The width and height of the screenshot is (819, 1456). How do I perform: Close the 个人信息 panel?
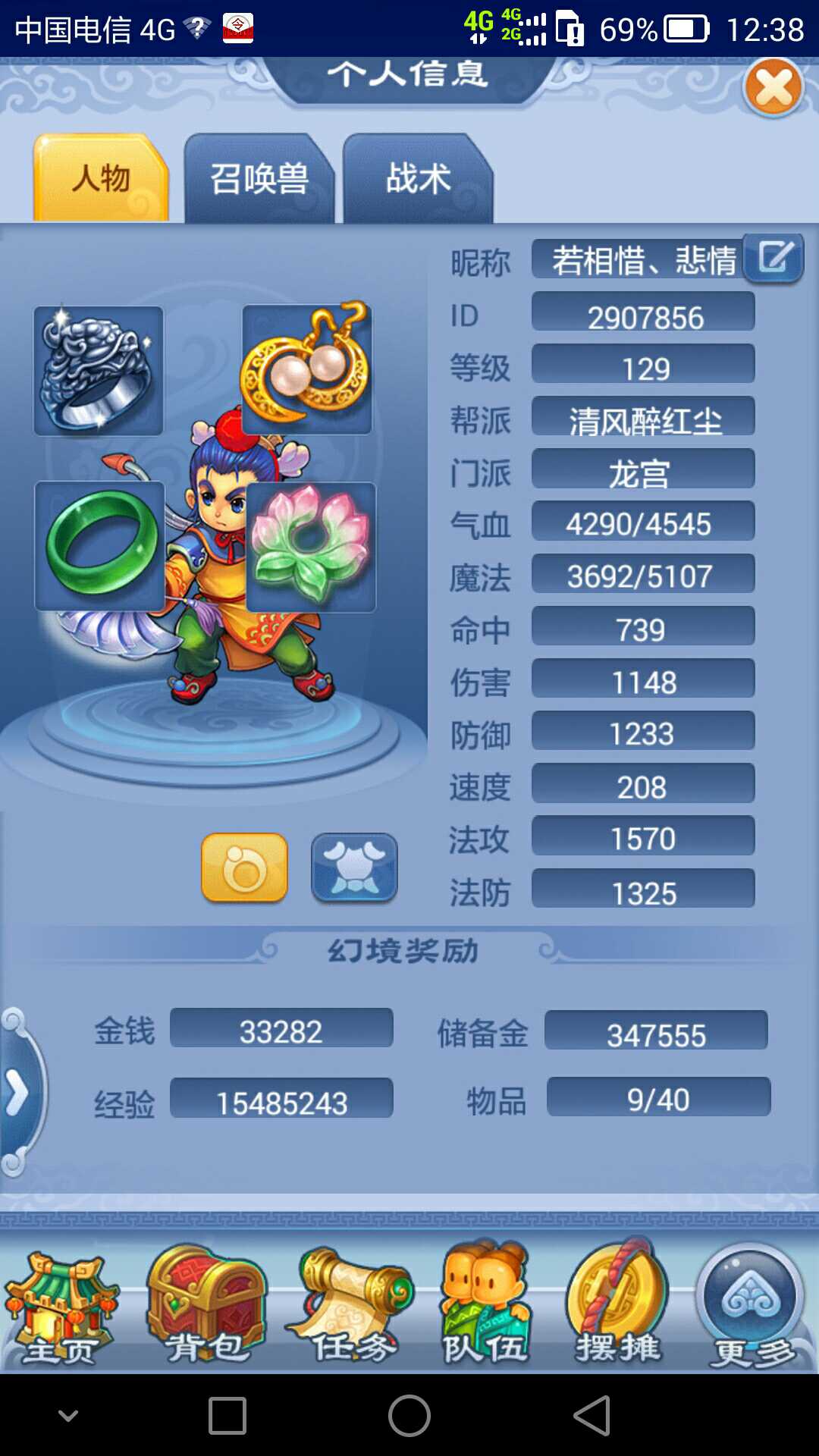(773, 88)
